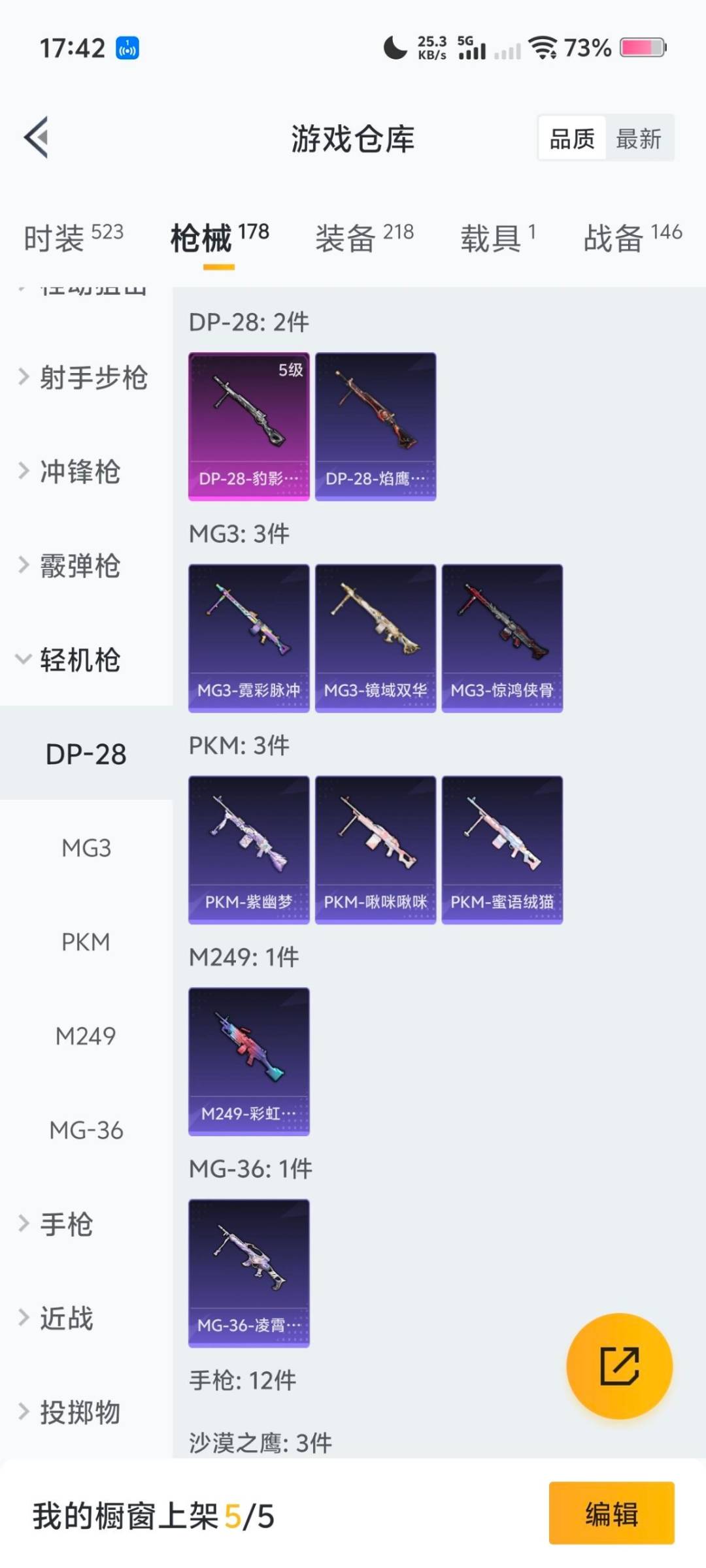Click the moon dark-mode icon in status bar
The image size is (706, 1568).
(394, 48)
